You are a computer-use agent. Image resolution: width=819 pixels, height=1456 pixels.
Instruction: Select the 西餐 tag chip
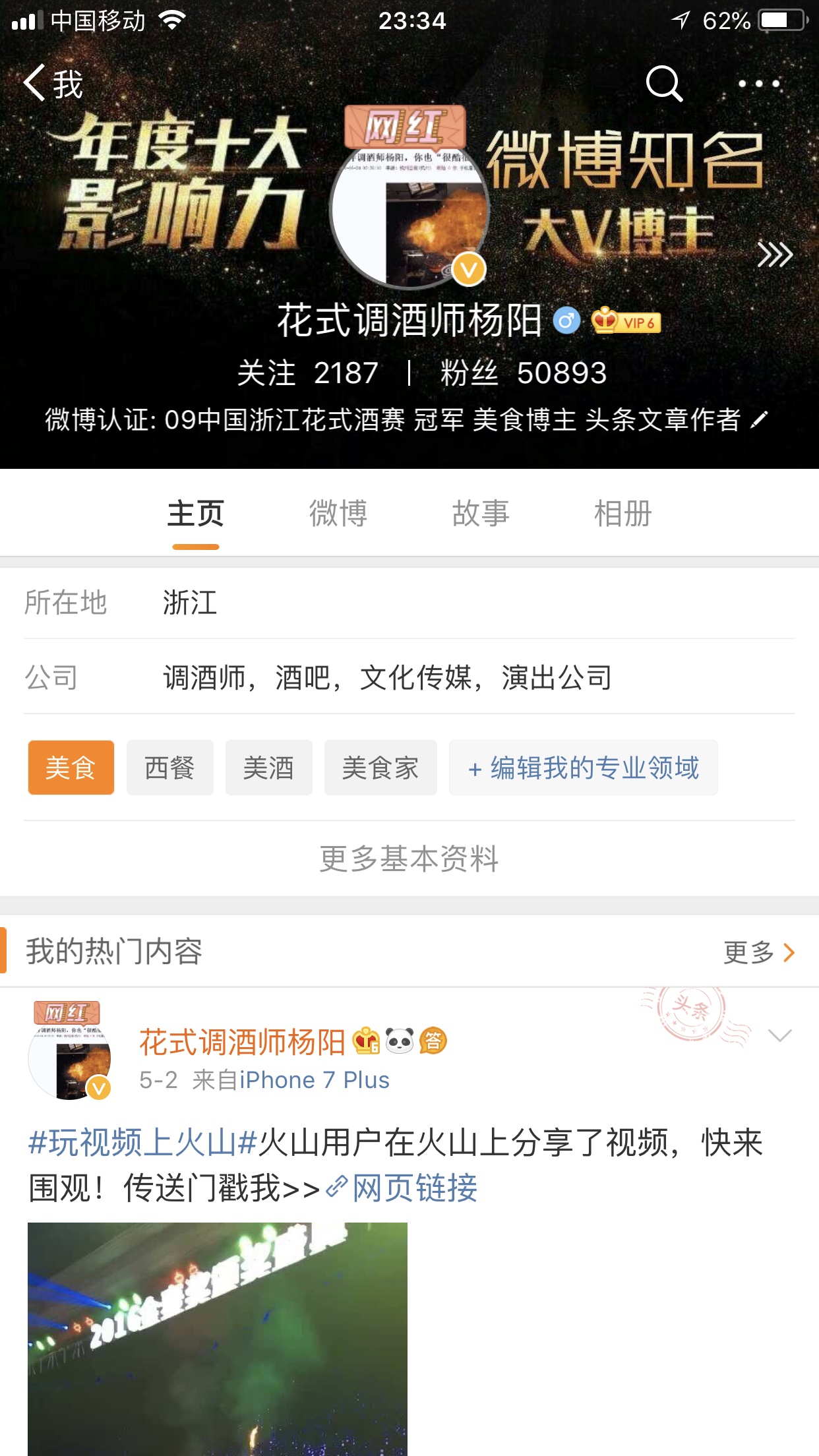pyautogui.click(x=170, y=768)
